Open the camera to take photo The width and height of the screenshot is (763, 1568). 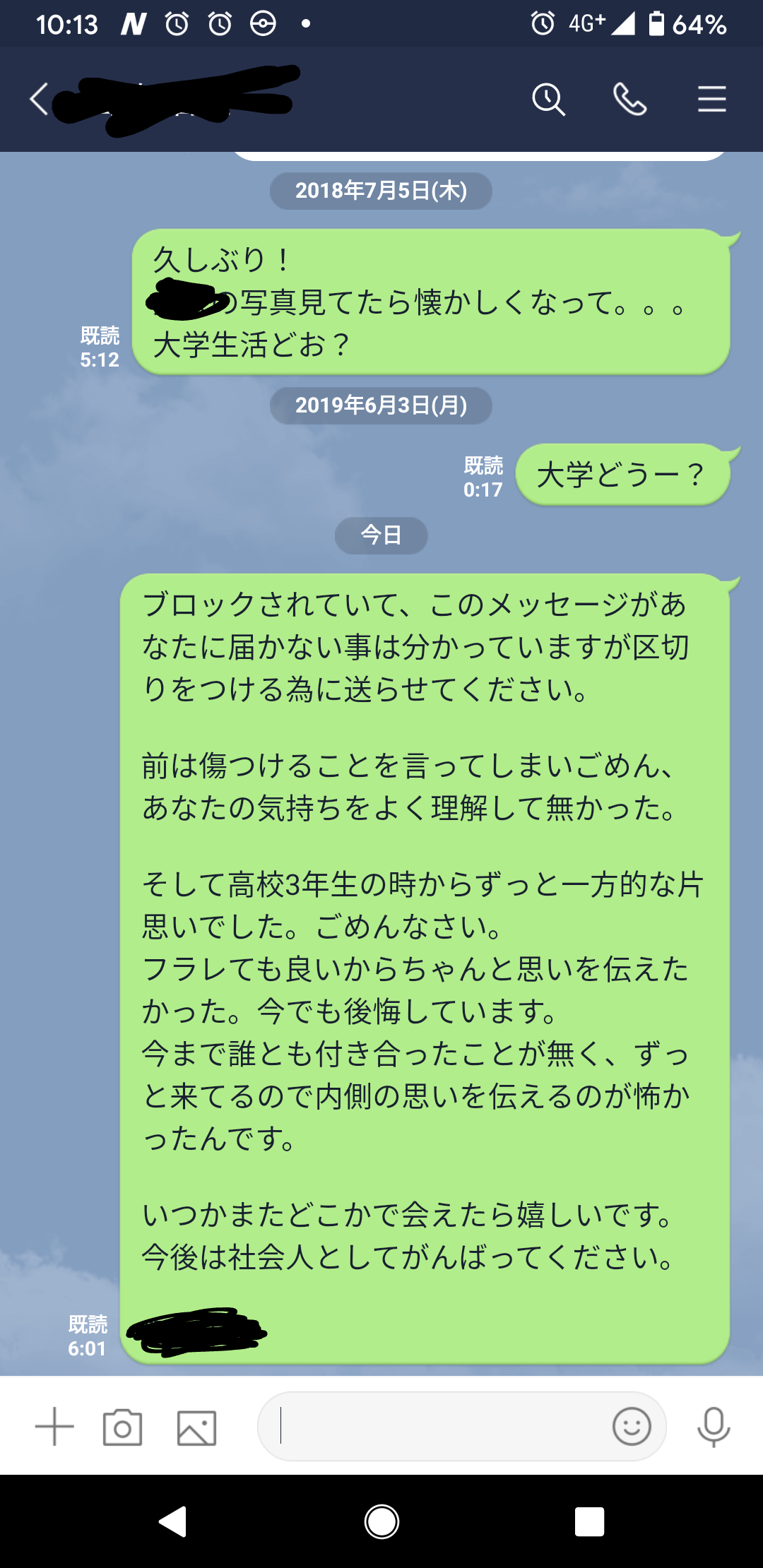(123, 1427)
